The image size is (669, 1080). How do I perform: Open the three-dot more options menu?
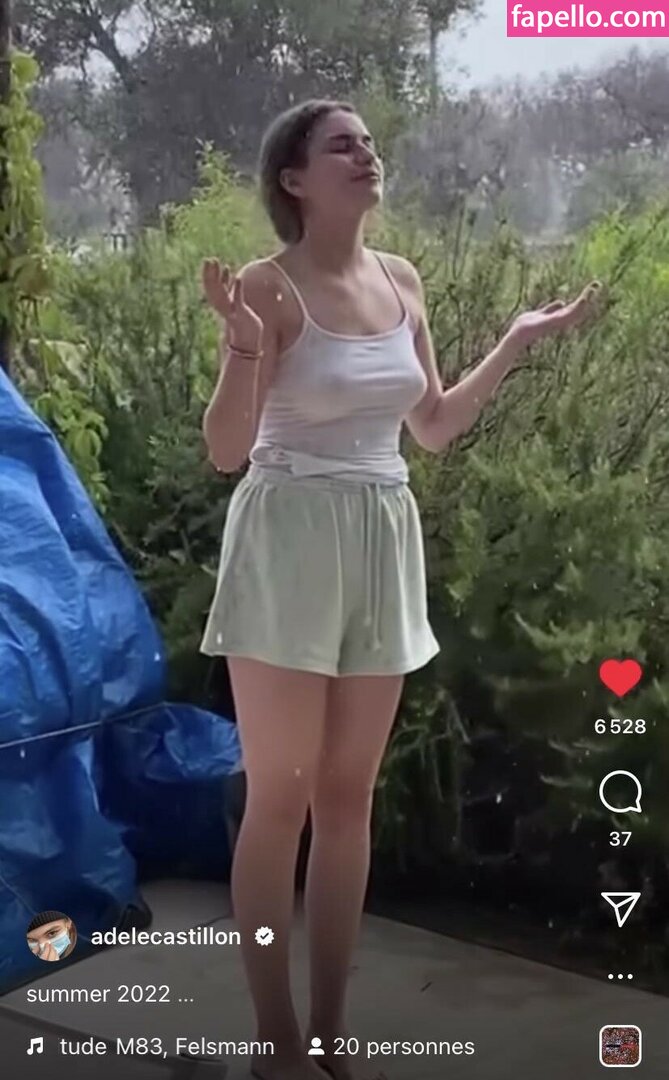620,976
